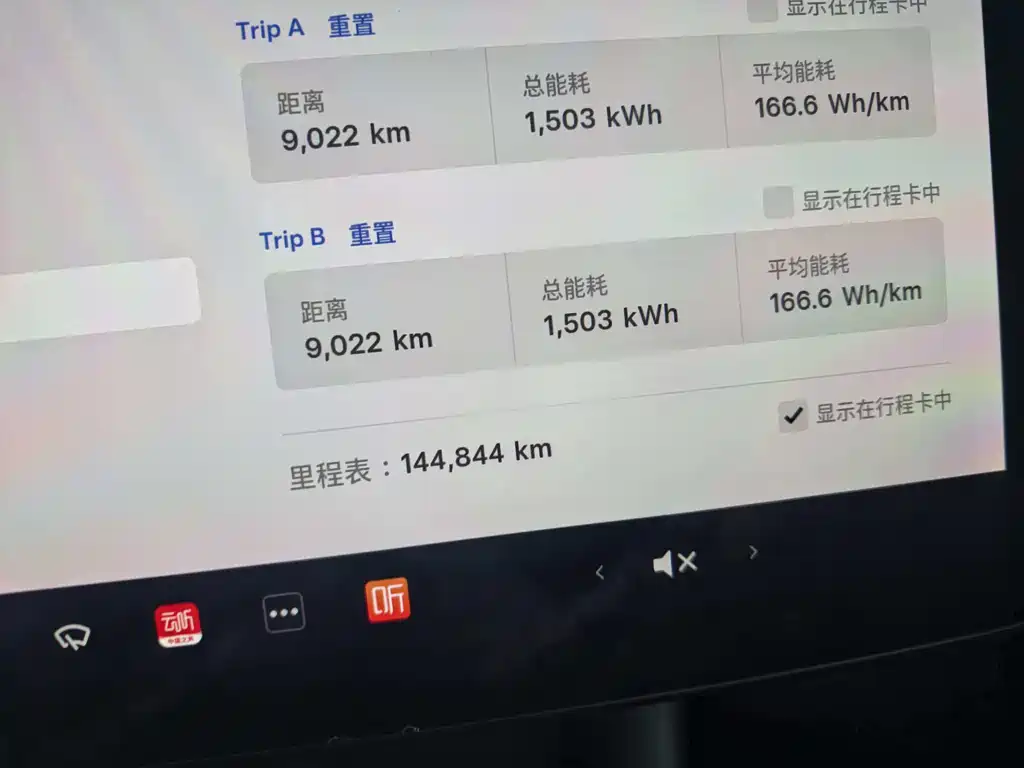Reset the Trip B statistics
The width and height of the screenshot is (1024, 768).
click(372, 235)
